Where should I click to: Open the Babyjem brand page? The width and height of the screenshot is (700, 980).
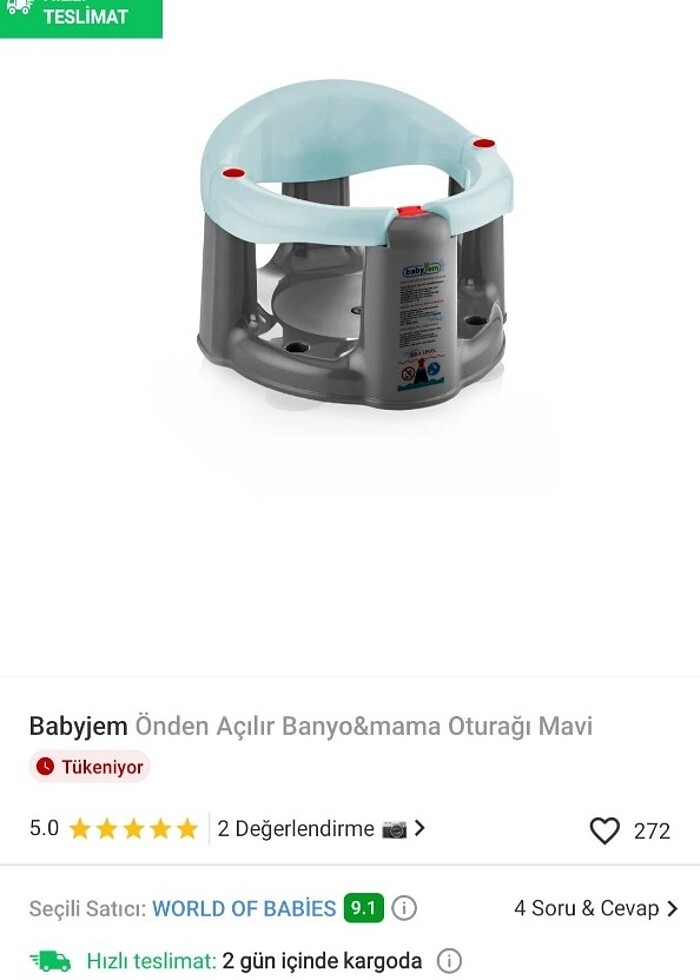coord(78,726)
